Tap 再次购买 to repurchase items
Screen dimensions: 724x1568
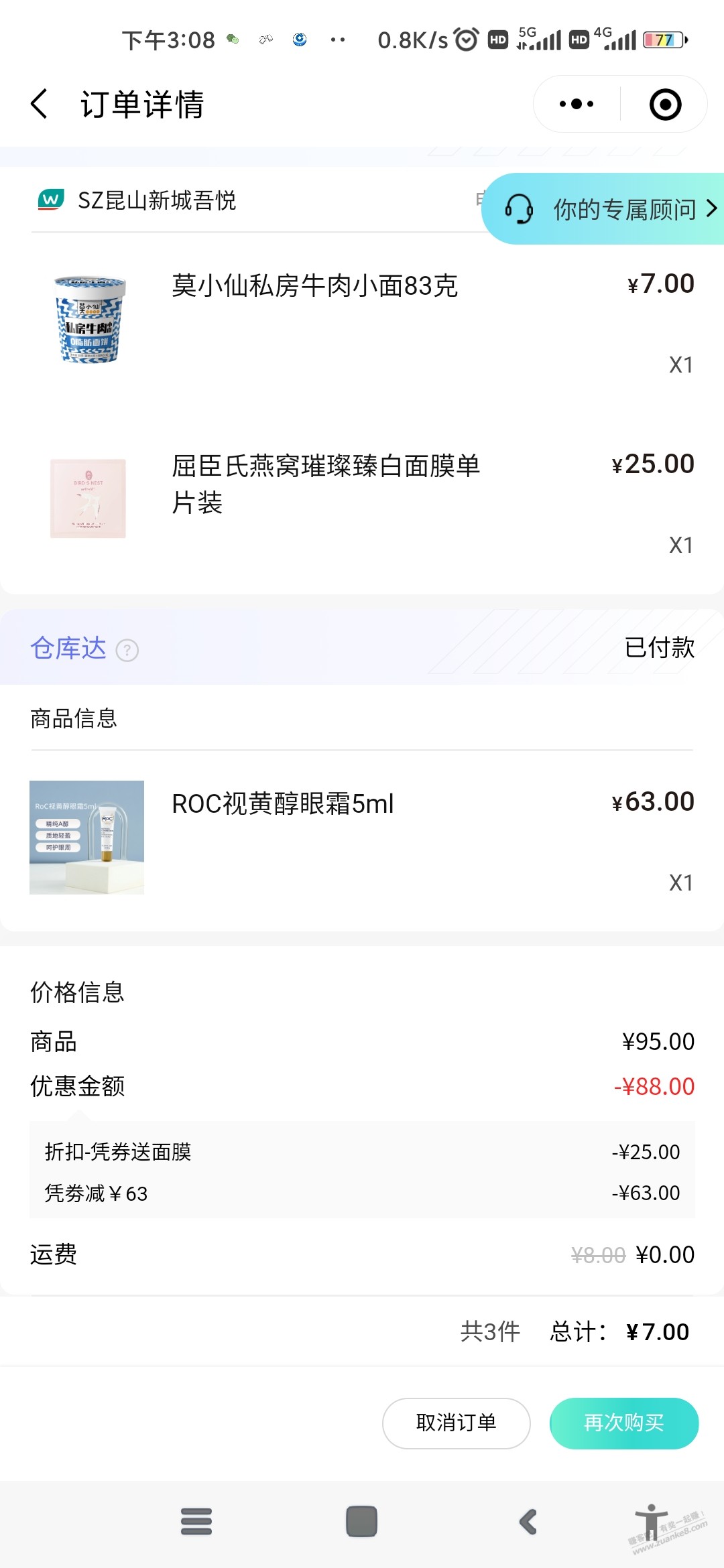pos(623,1424)
